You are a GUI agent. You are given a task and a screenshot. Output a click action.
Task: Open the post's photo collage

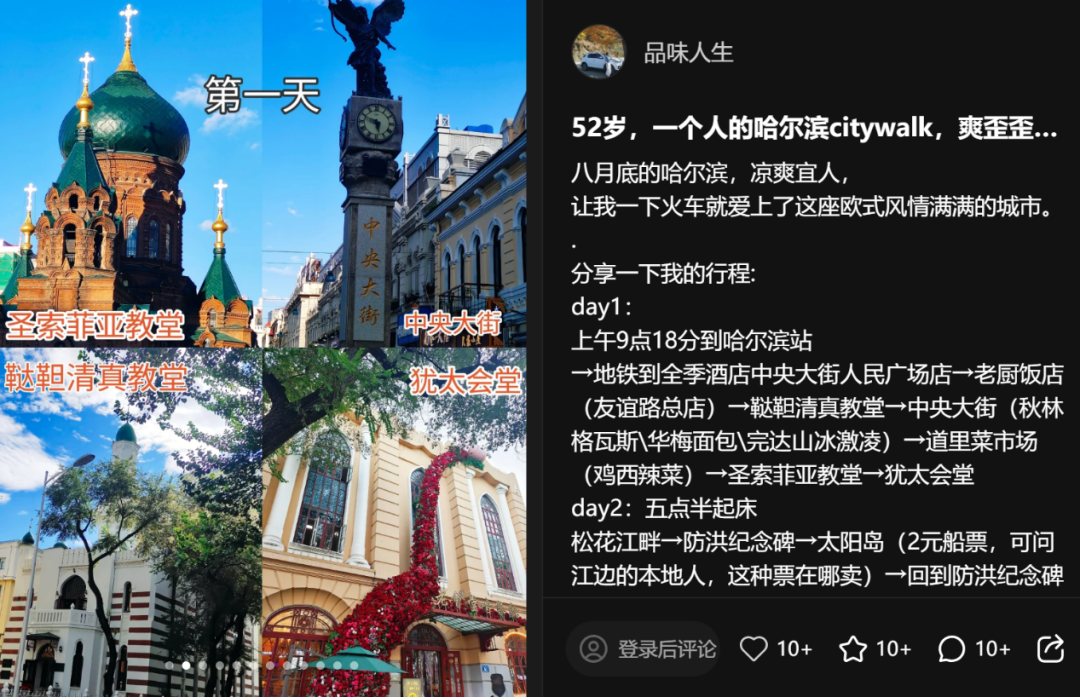264,348
